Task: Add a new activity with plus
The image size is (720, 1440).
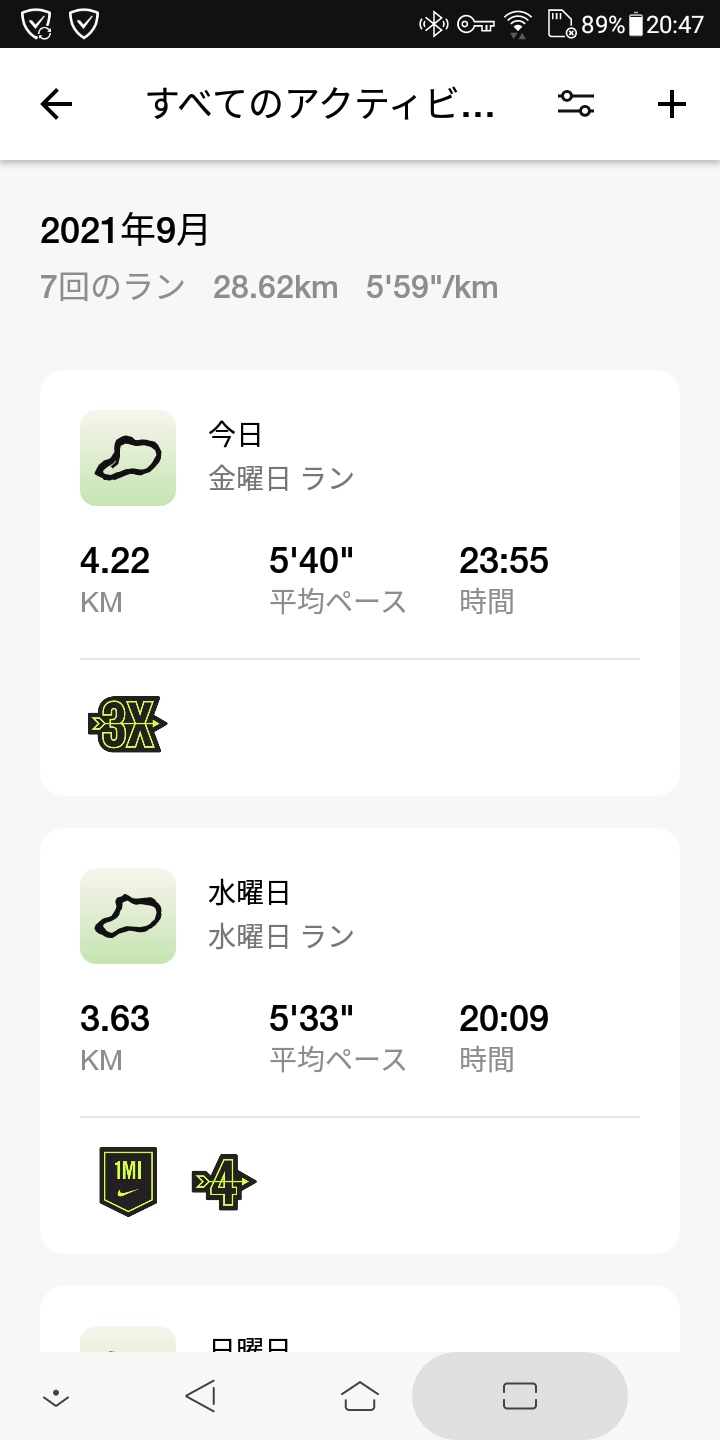Action: [671, 104]
